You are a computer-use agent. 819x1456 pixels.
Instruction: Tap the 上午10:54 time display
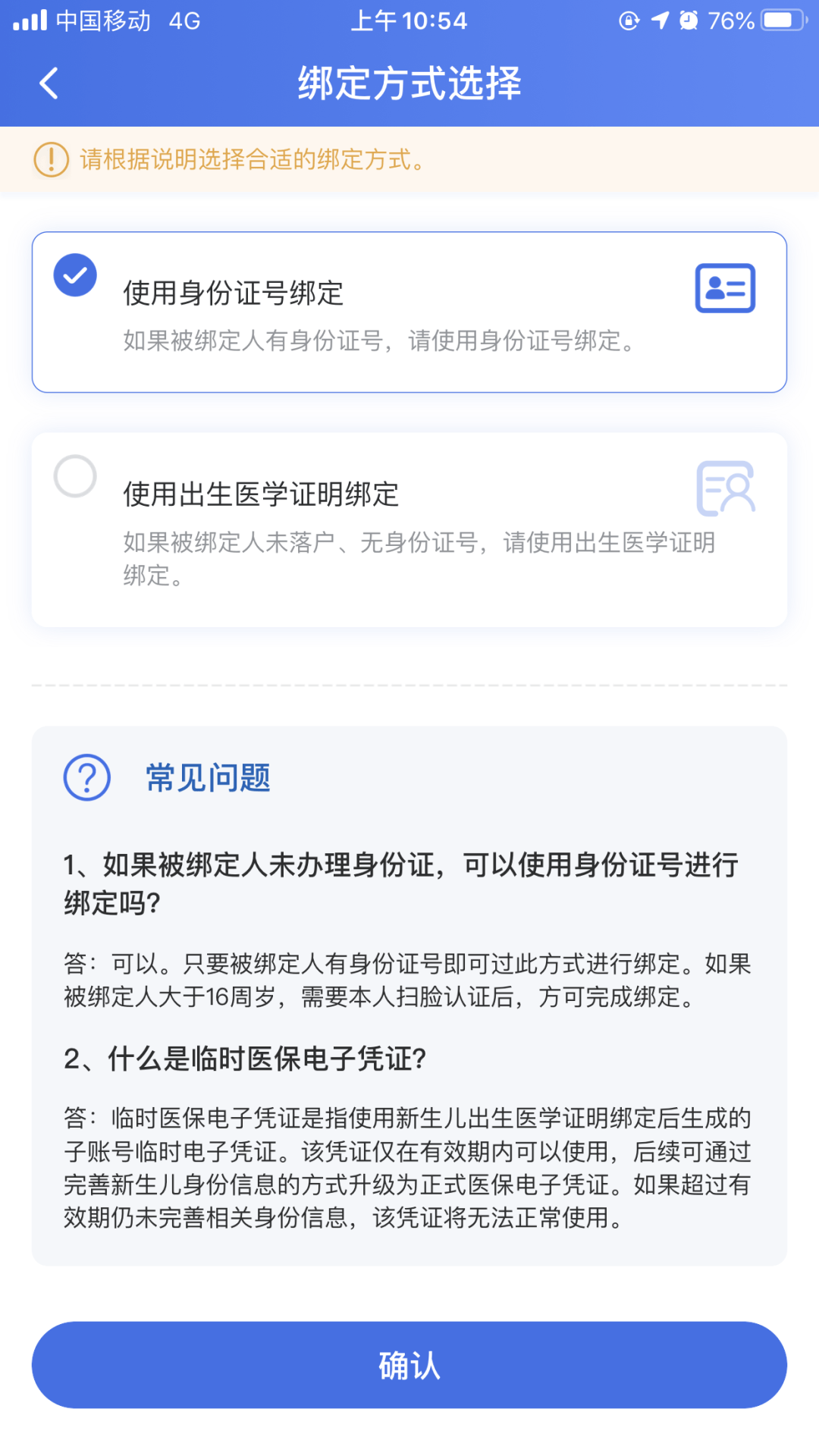point(409,20)
